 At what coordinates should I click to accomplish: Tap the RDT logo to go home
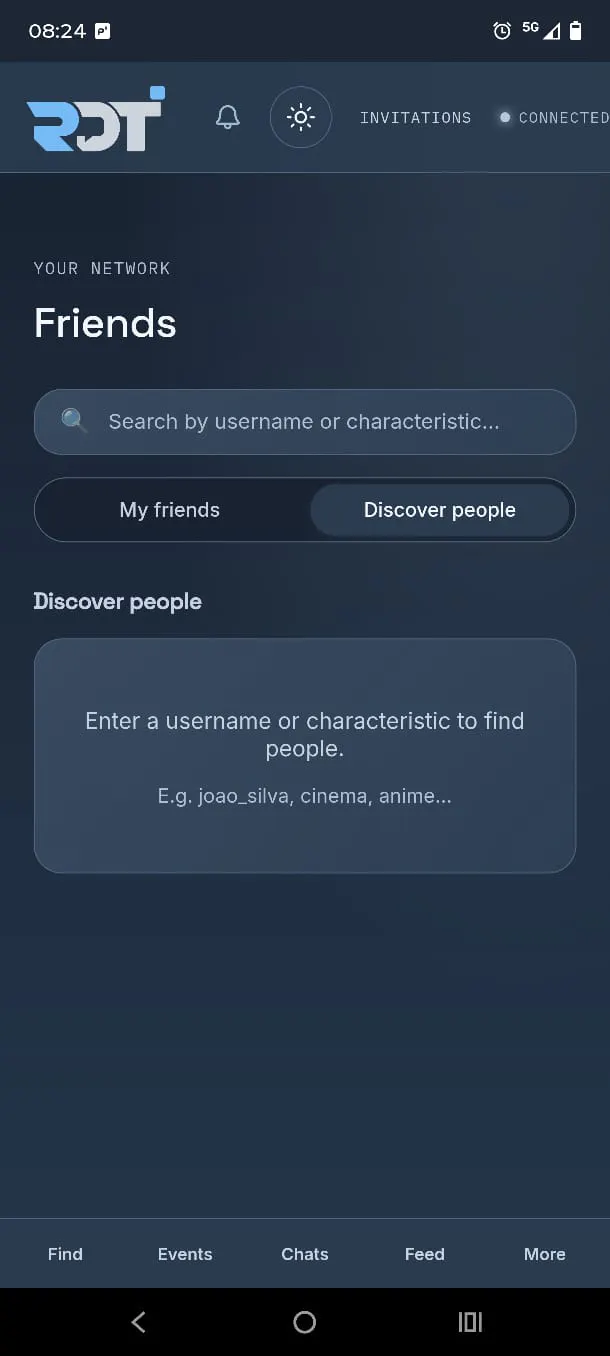click(x=95, y=119)
